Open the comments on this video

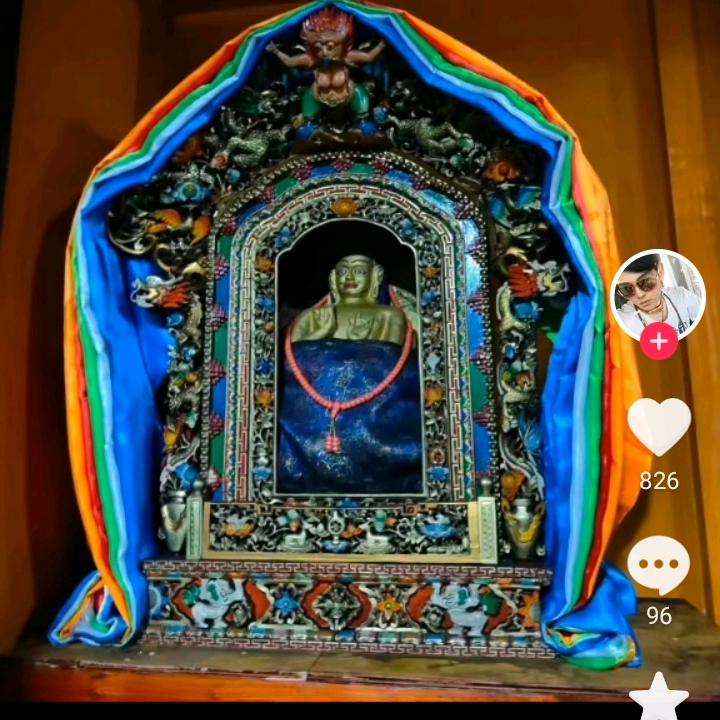pos(659,566)
